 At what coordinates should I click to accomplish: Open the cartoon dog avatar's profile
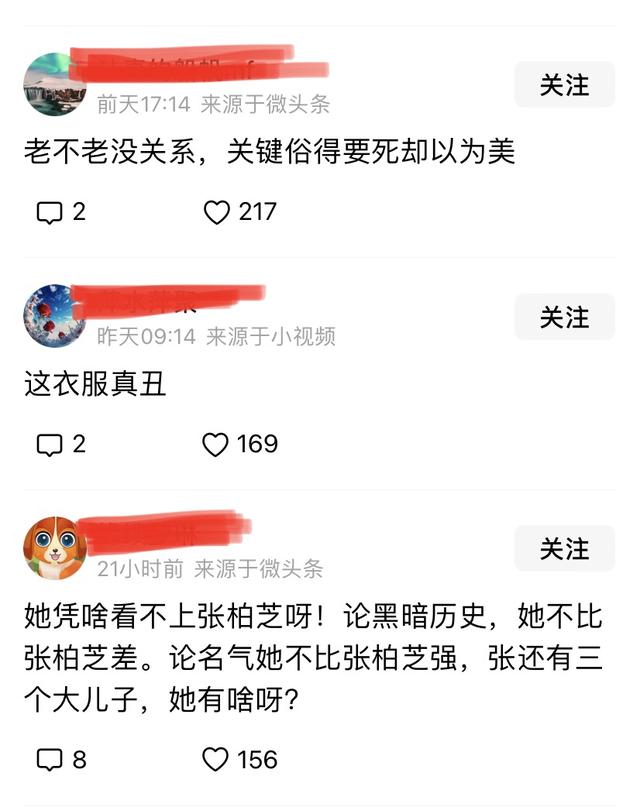coord(54,548)
